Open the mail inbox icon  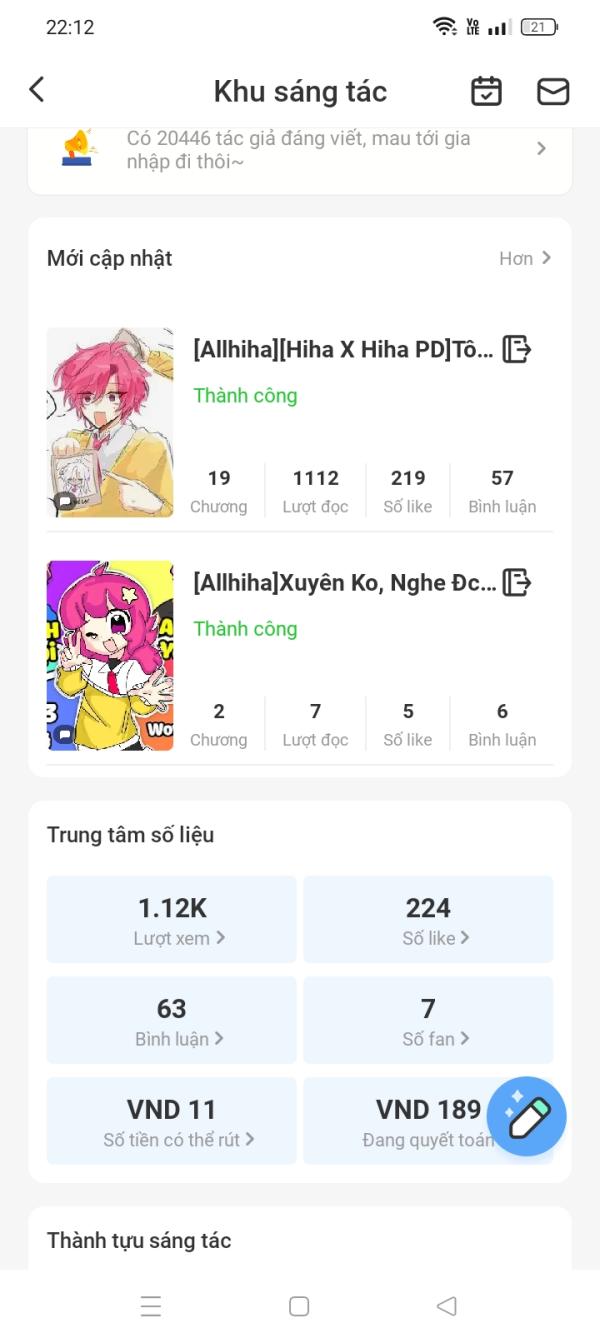pyautogui.click(x=553, y=91)
